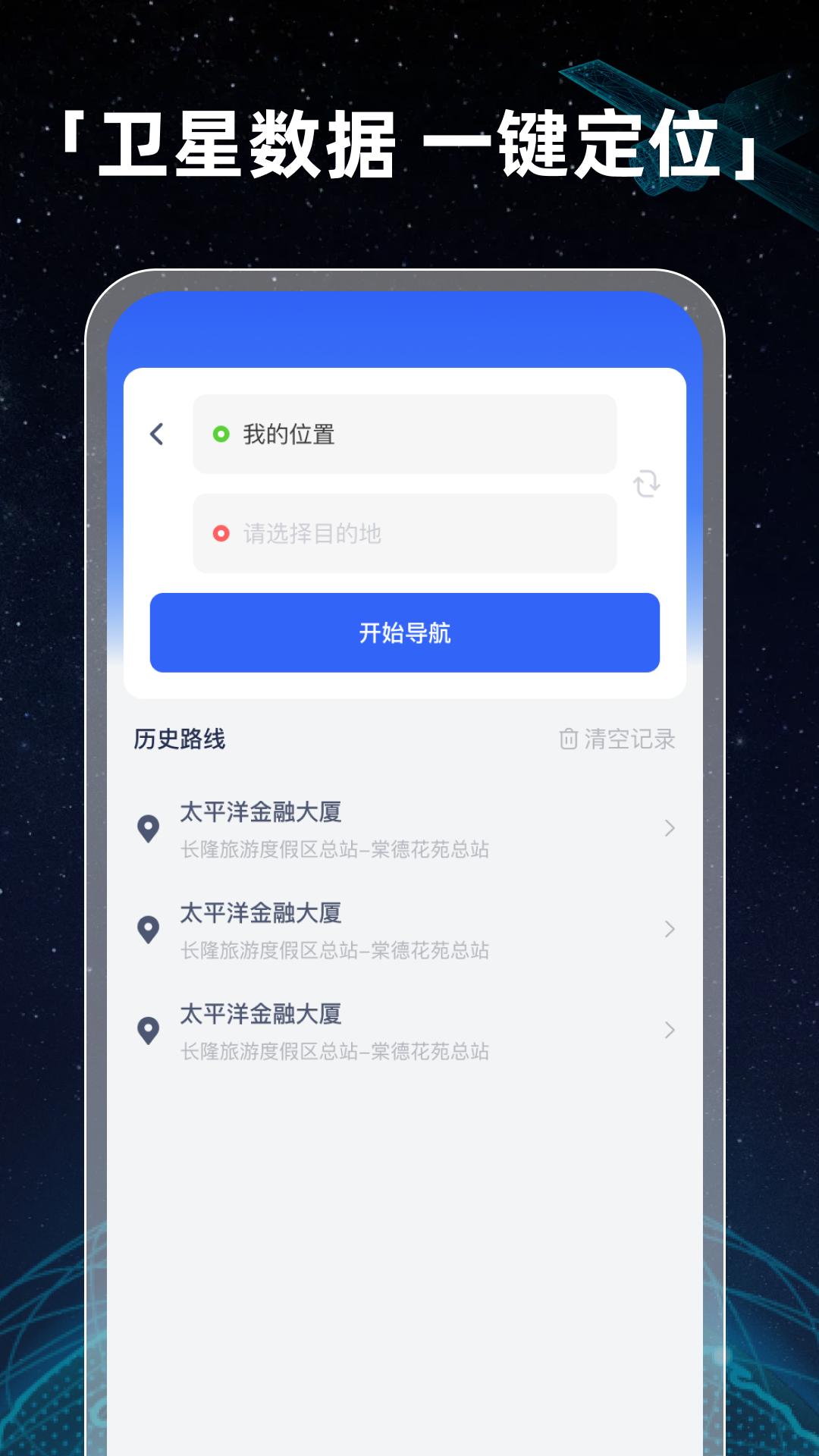The height and width of the screenshot is (1456, 819).
Task: Click the back arrow at top left
Action: coord(157,433)
